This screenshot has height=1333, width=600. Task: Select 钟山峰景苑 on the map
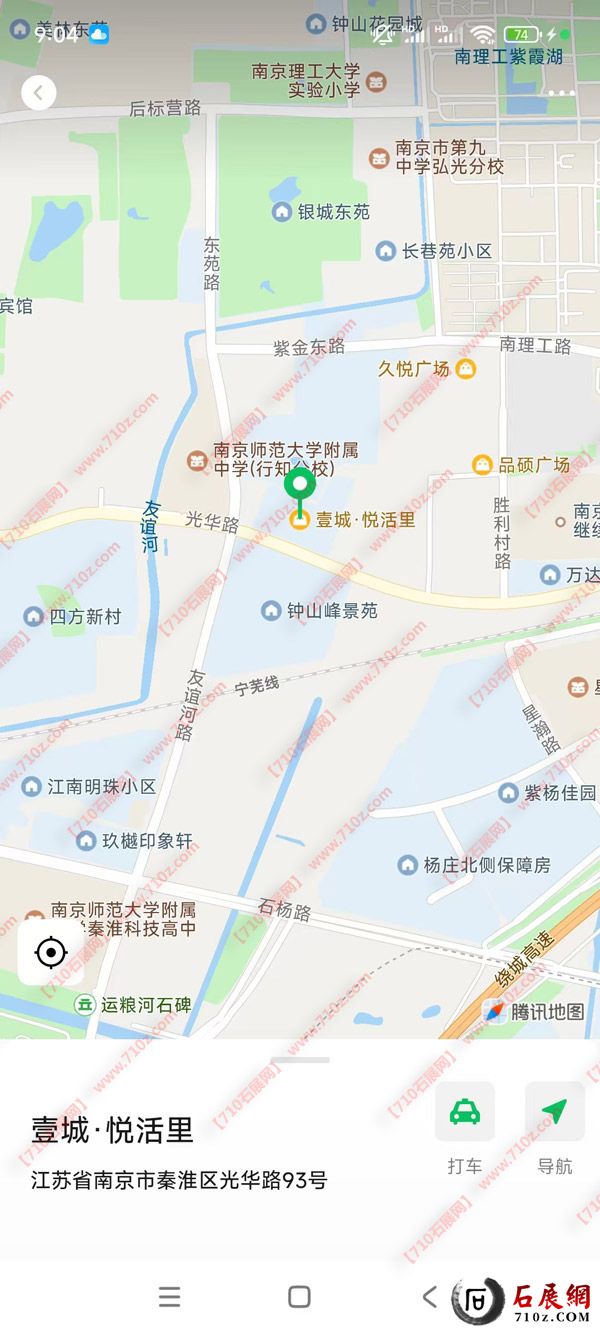pos(270,610)
